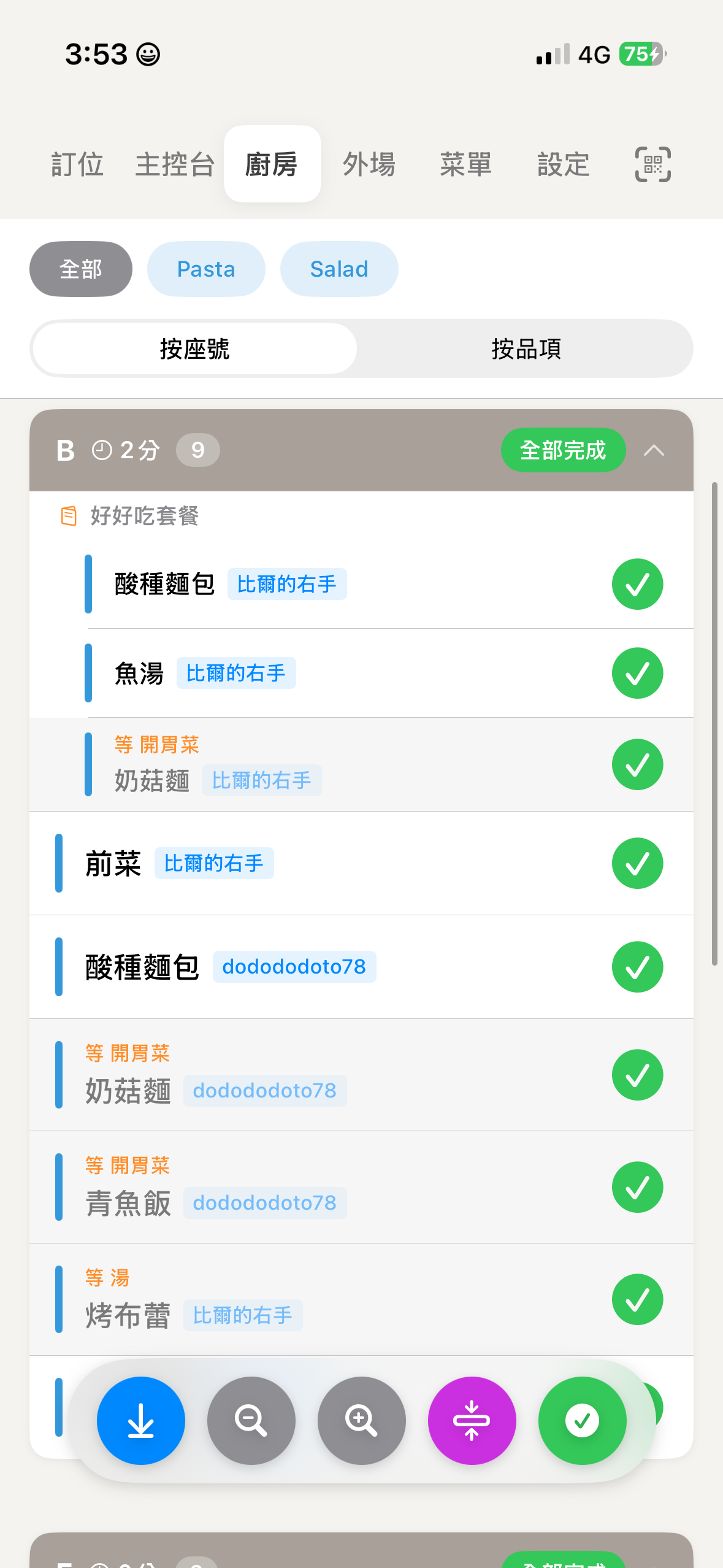Select the zoom in magnifier icon
This screenshot has height=1568, width=723.
click(361, 1421)
